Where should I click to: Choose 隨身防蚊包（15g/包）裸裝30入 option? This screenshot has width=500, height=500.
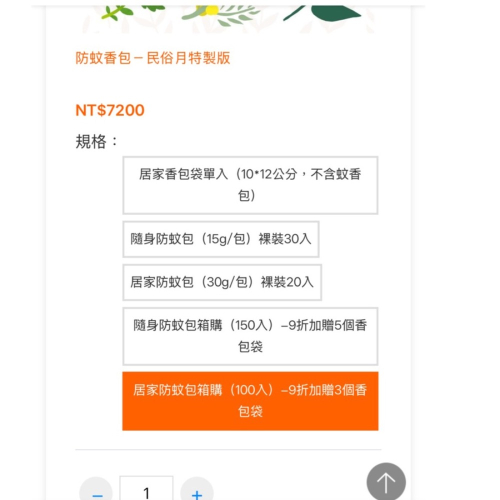pyautogui.click(x=221, y=239)
